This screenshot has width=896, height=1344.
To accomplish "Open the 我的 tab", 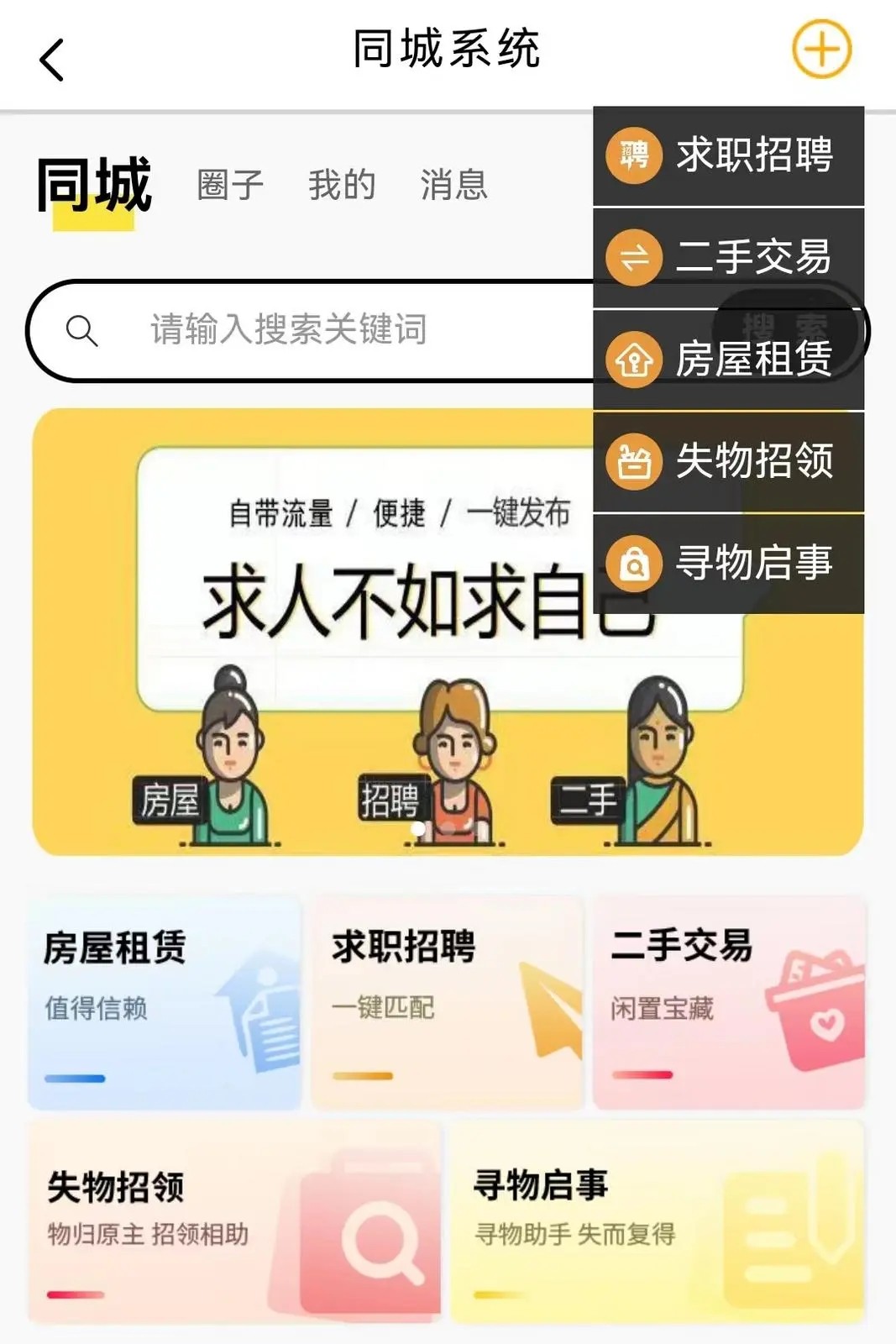I will [341, 185].
